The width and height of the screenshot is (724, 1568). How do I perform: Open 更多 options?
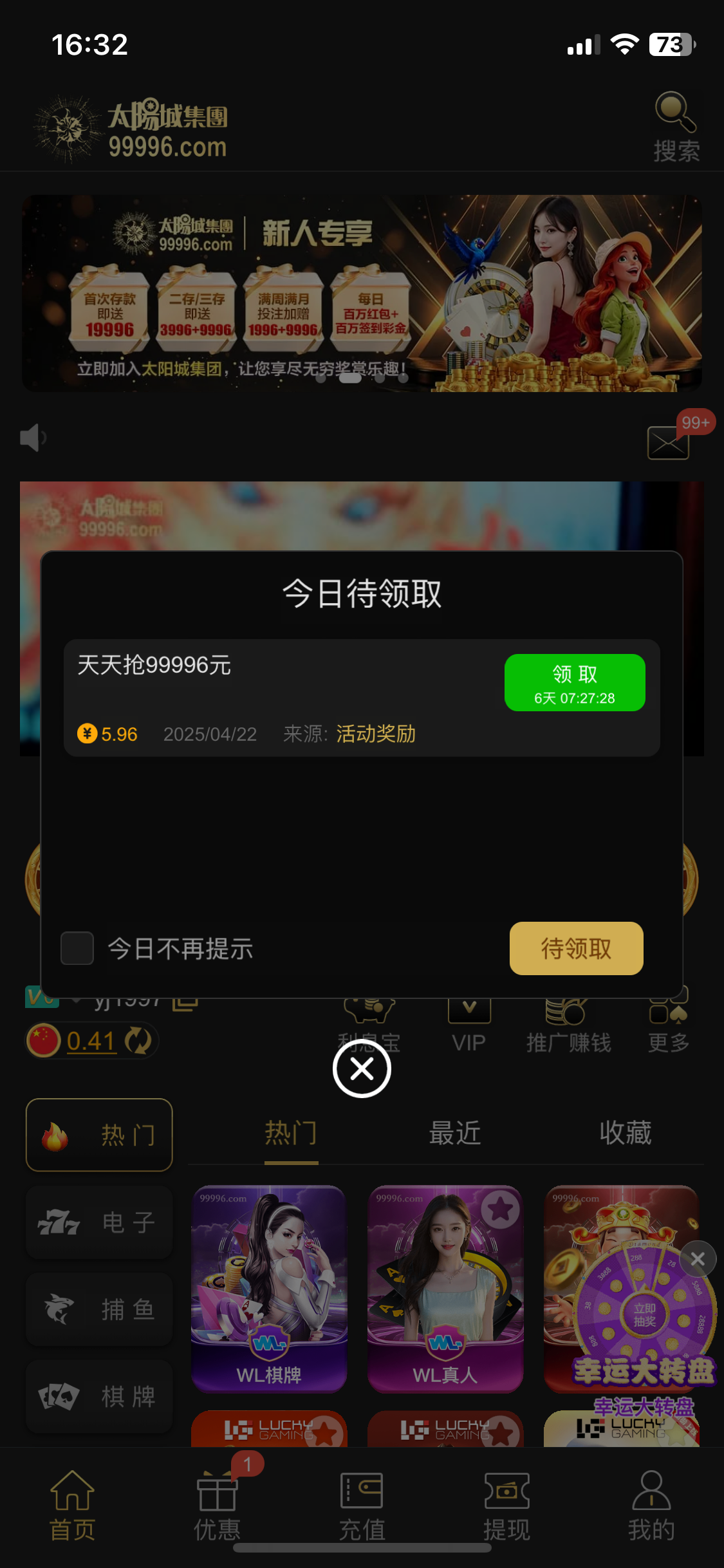pyautogui.click(x=669, y=1025)
